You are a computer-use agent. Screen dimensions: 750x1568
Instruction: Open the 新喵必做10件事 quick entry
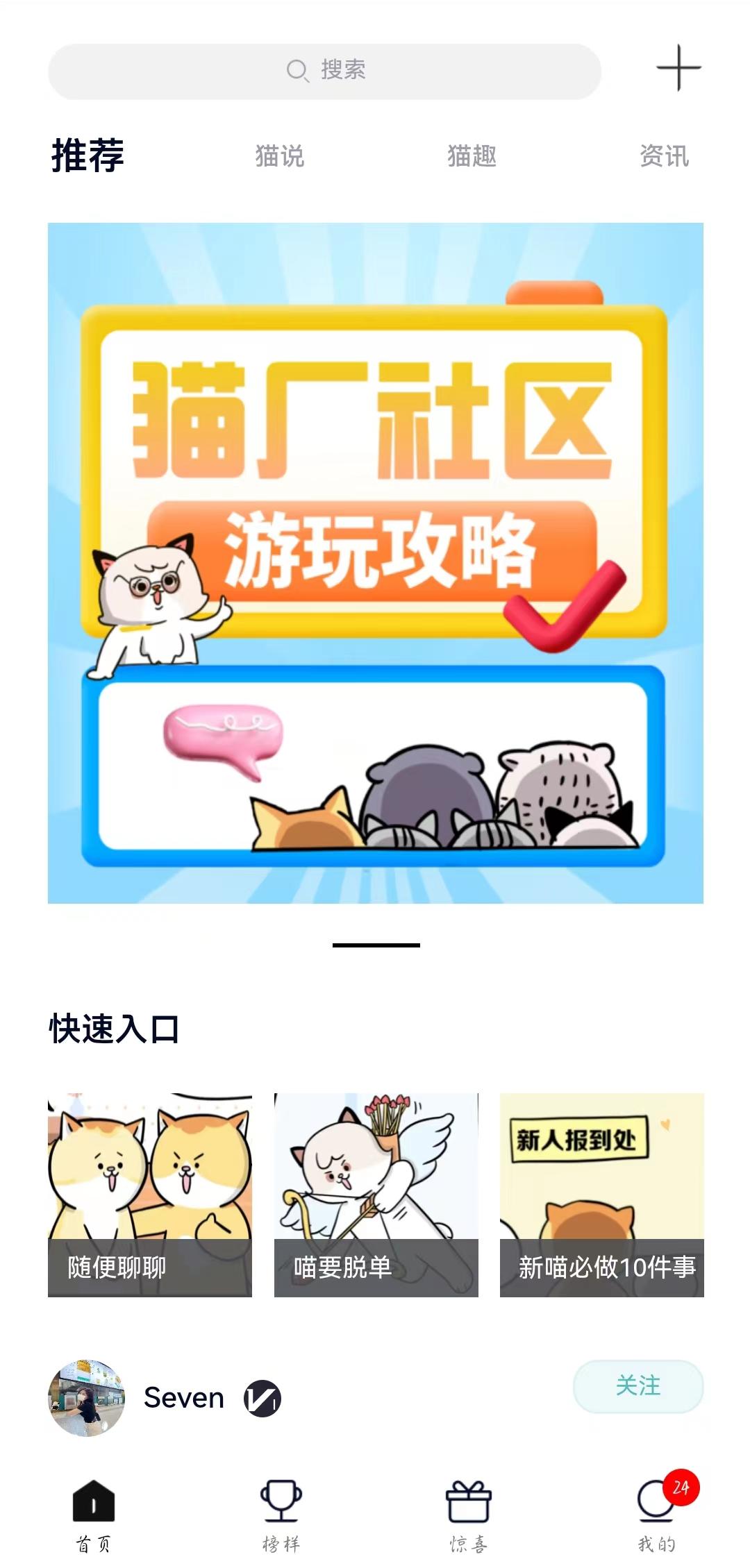[601, 1195]
